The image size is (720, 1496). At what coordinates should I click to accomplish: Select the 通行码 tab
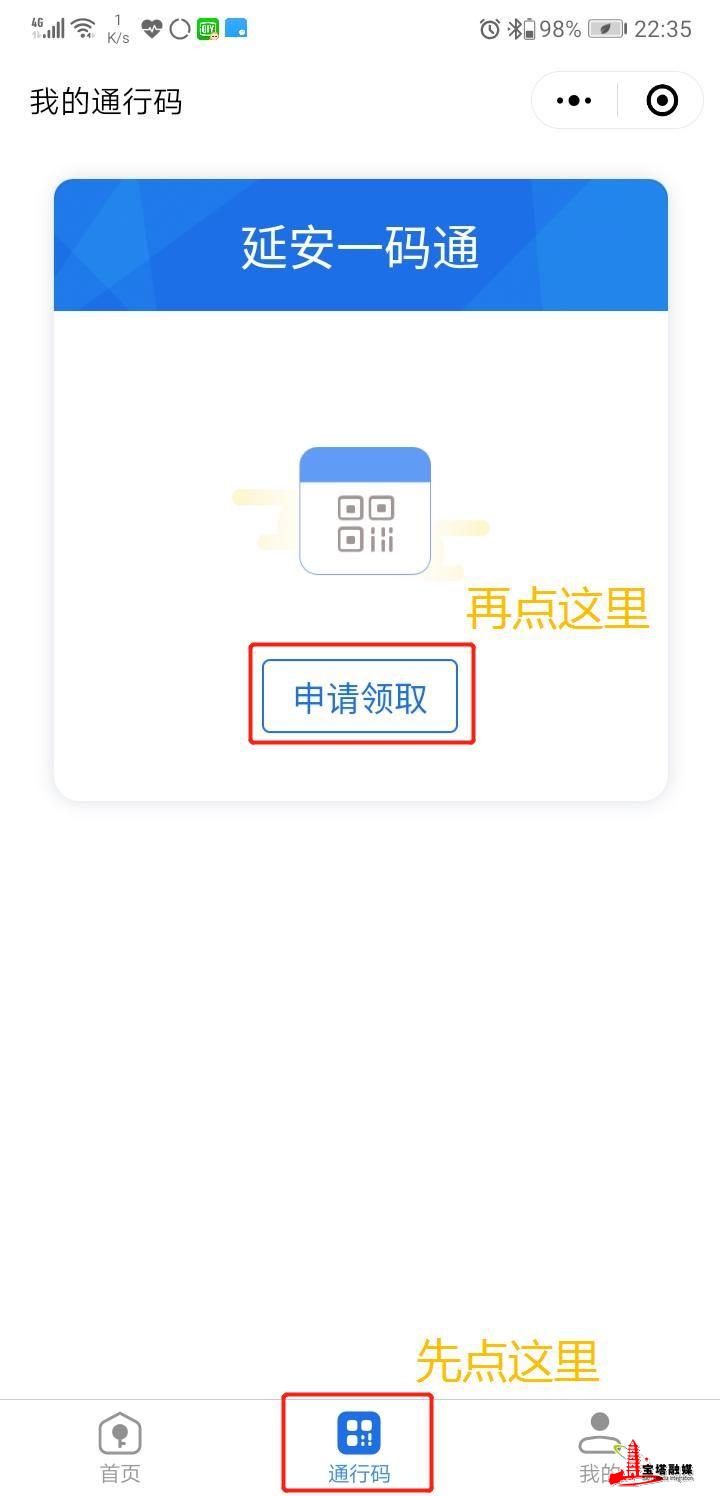[359, 1446]
